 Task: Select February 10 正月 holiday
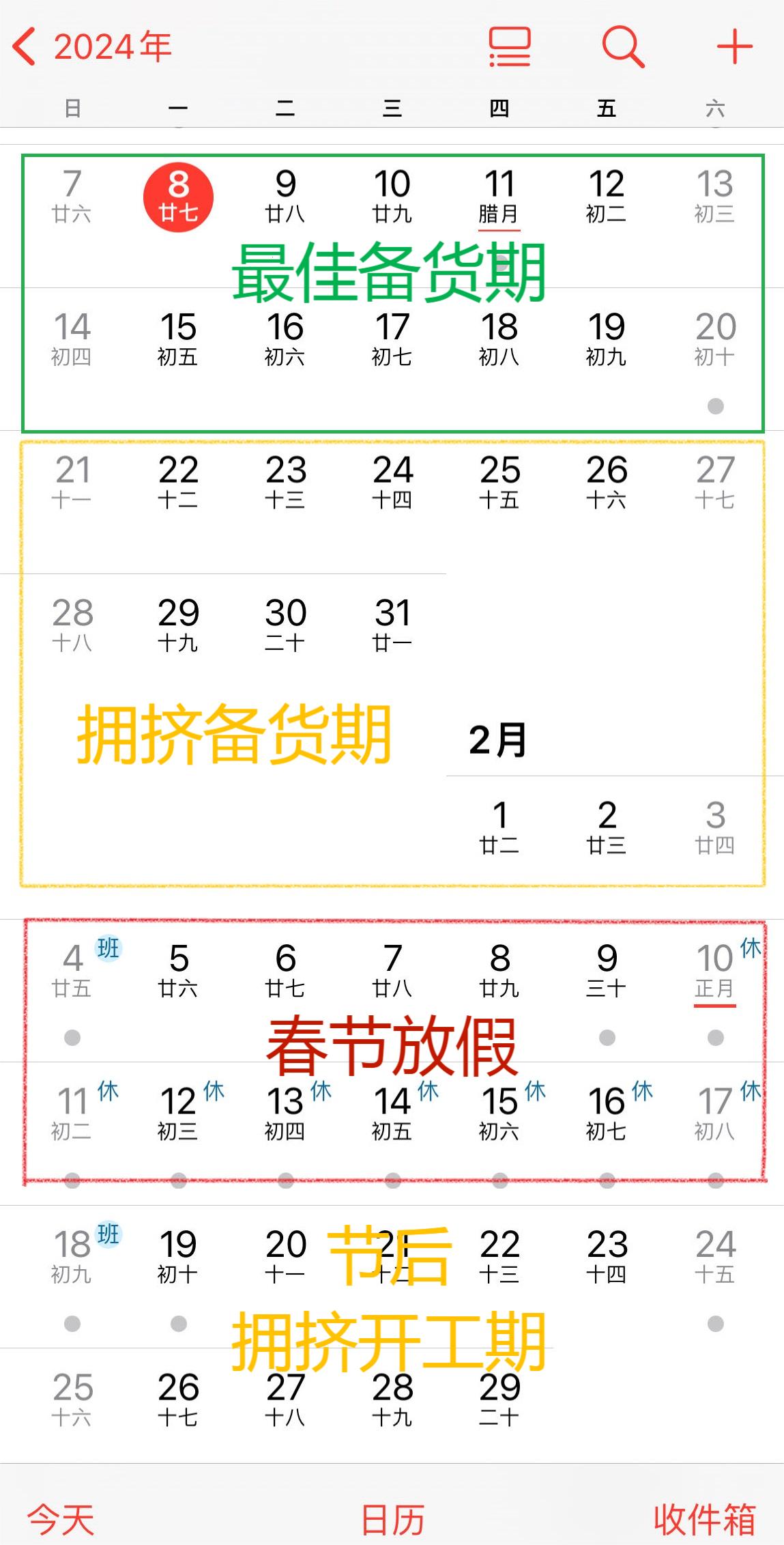click(x=715, y=969)
